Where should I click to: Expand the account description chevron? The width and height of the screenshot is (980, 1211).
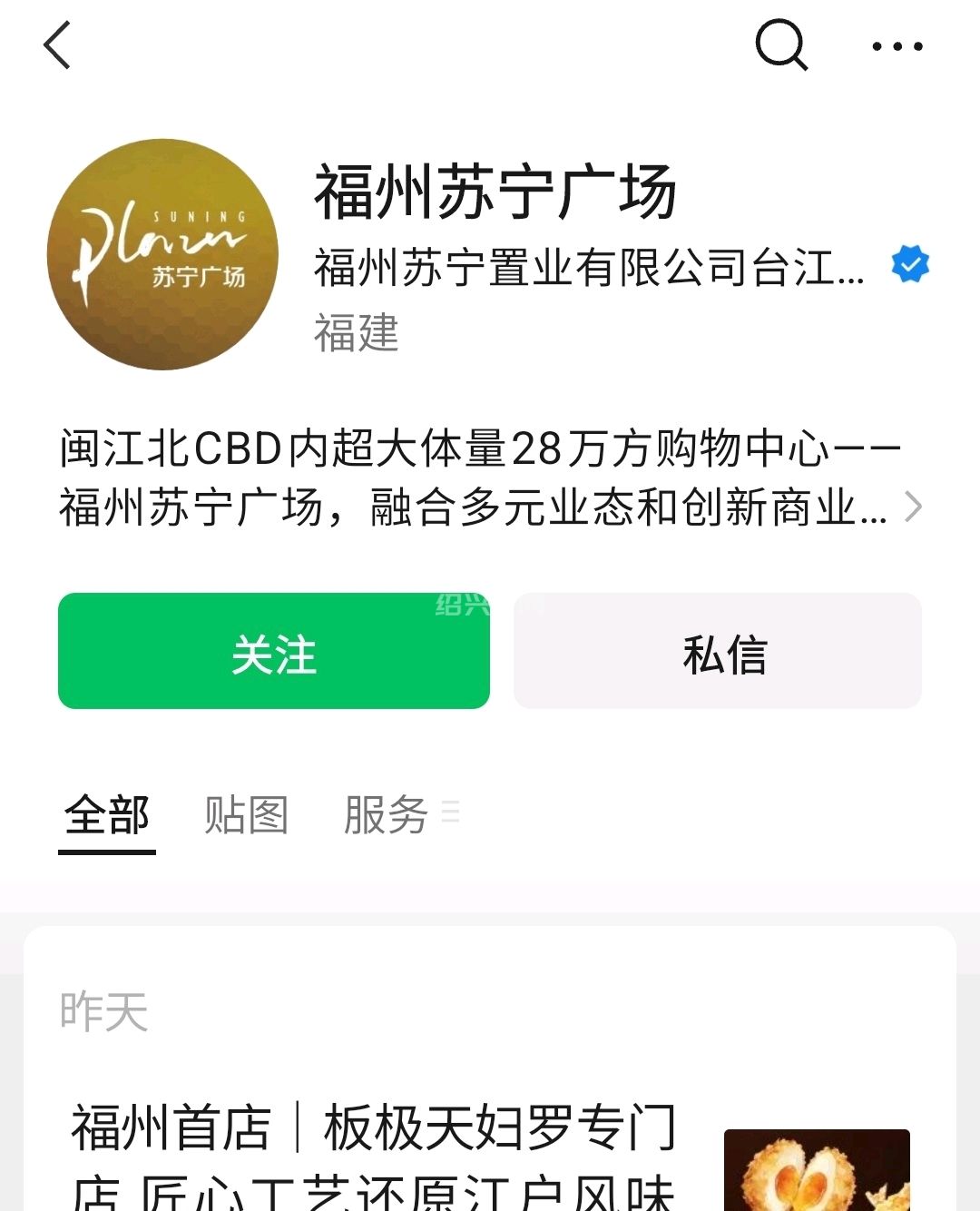coord(913,507)
